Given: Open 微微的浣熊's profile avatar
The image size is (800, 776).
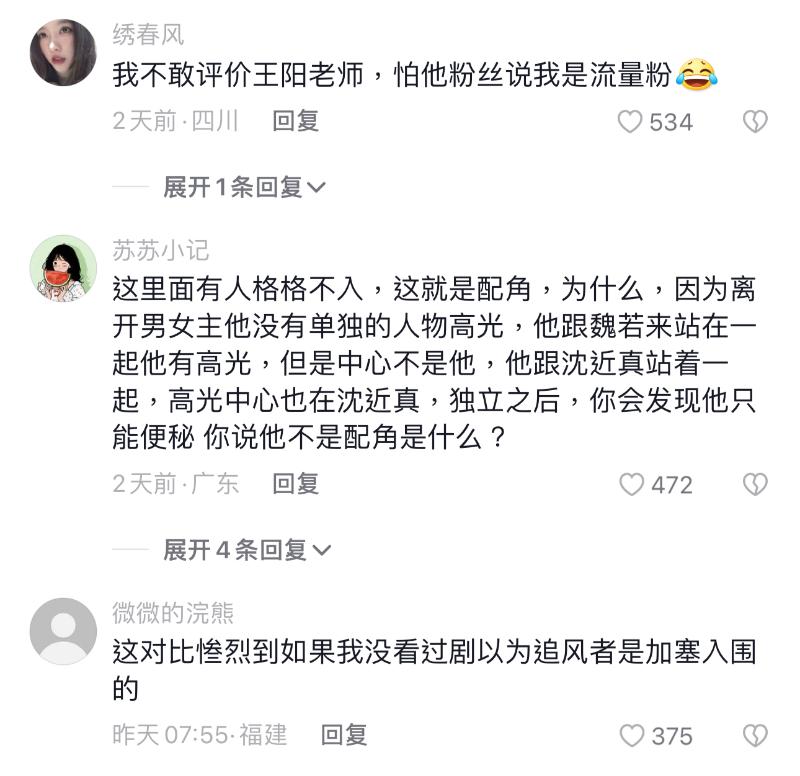Looking at the screenshot, I should 63,631.
